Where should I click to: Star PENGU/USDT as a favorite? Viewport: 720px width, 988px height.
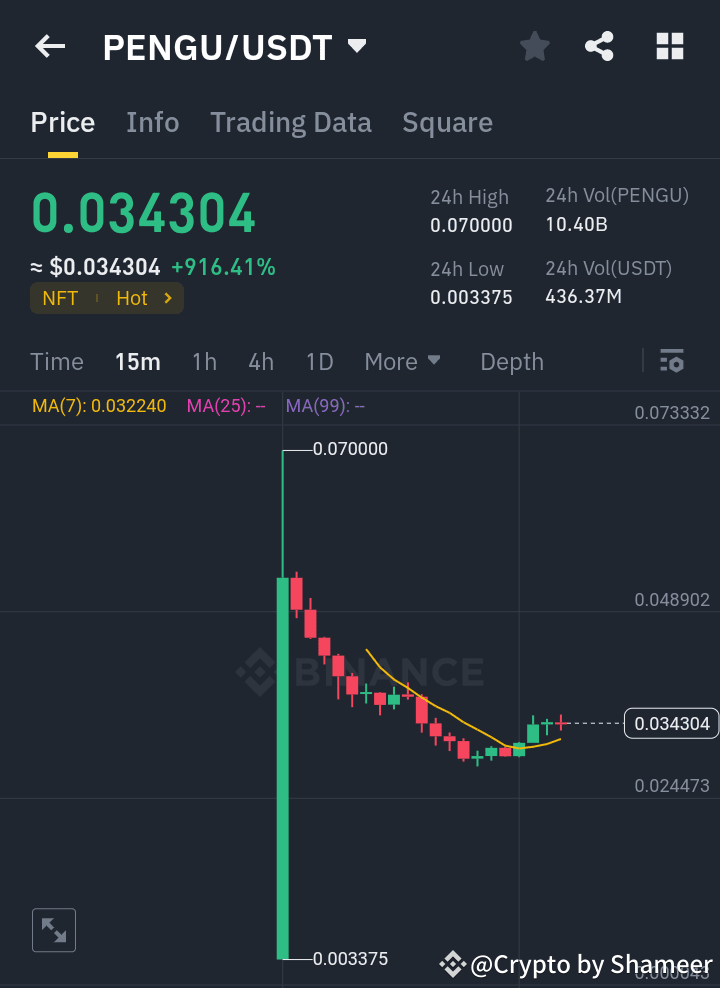coord(534,46)
